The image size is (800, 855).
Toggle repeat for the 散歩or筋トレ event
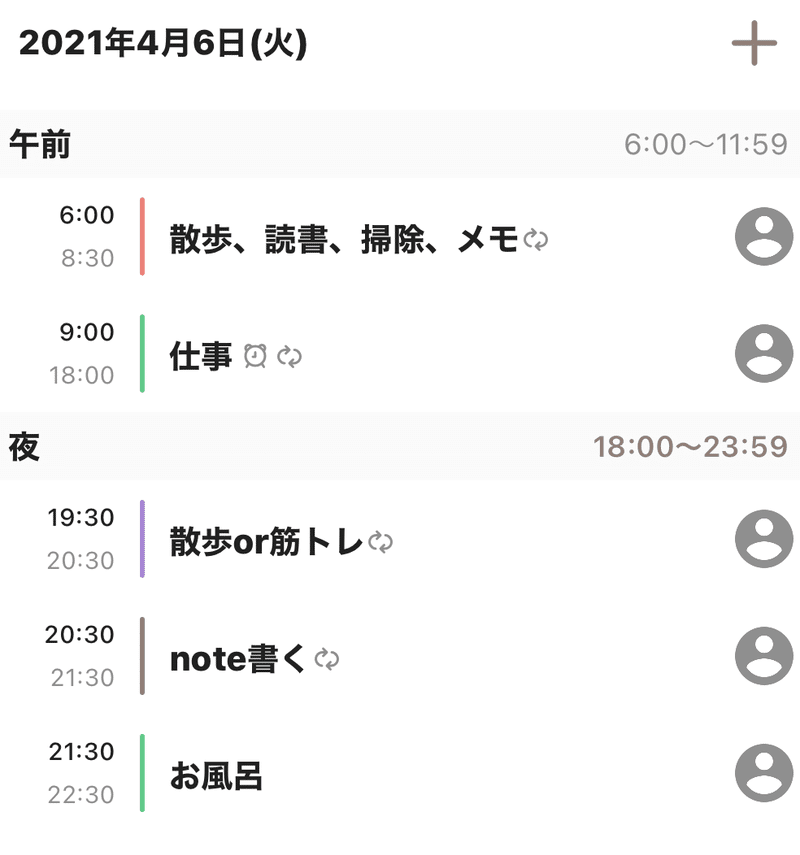tap(380, 540)
